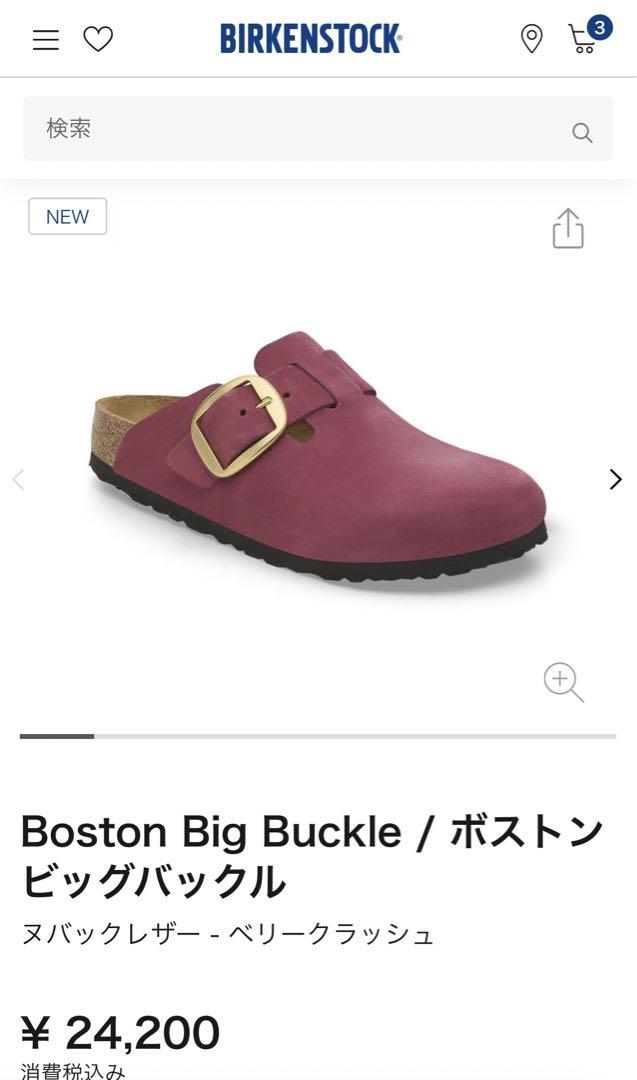Show the next product image
The image size is (637, 1080).
coord(615,479)
